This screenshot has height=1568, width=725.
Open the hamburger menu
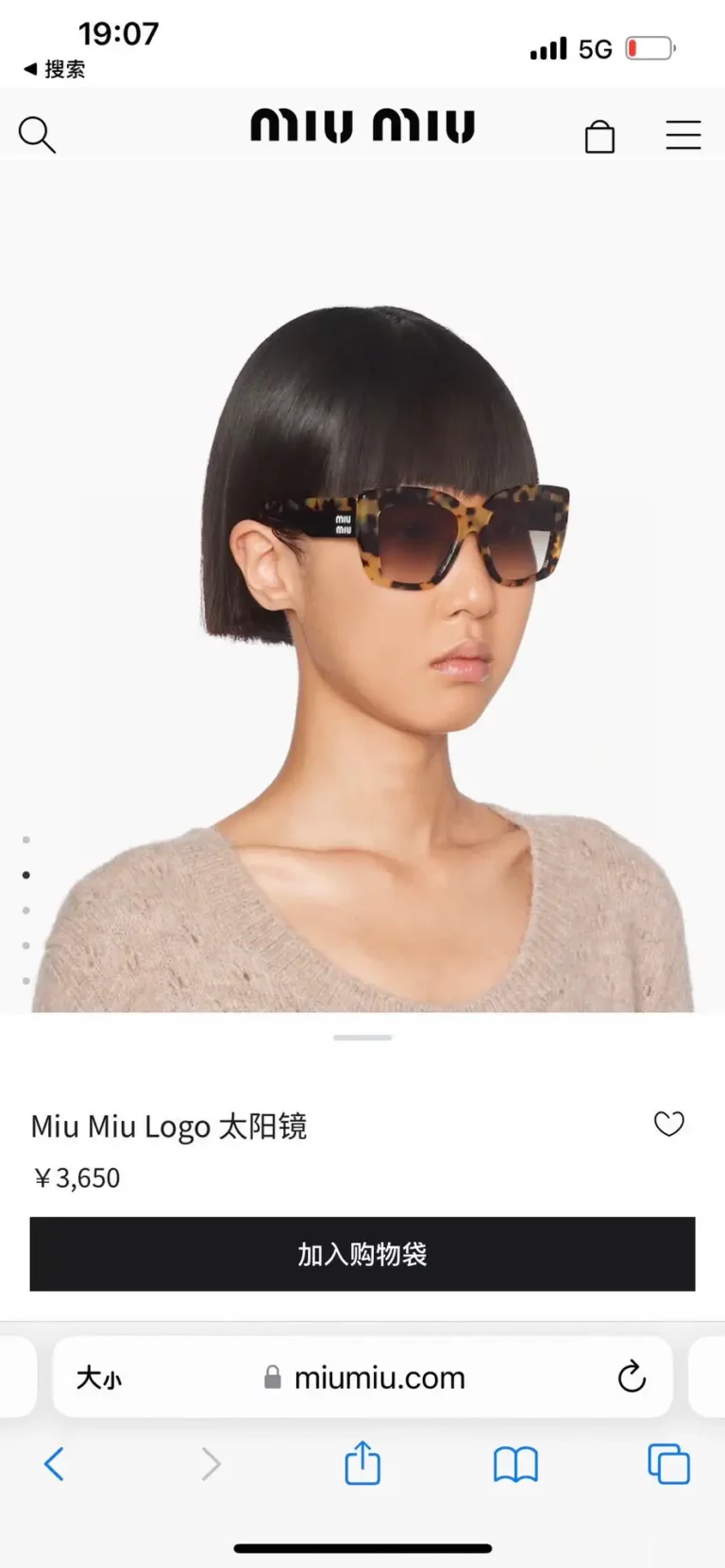(x=683, y=135)
